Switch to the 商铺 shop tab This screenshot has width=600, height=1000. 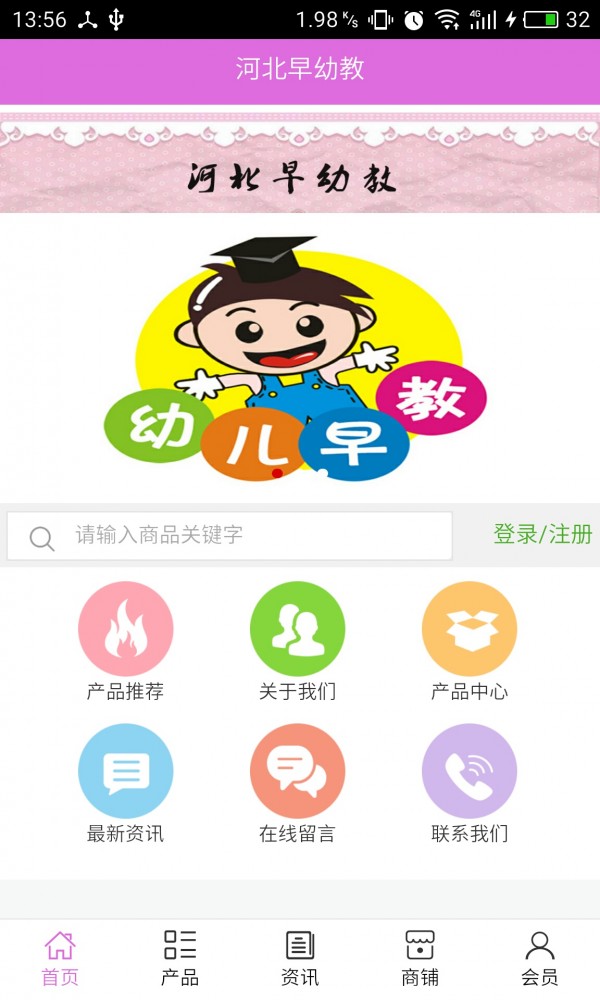(x=420, y=958)
